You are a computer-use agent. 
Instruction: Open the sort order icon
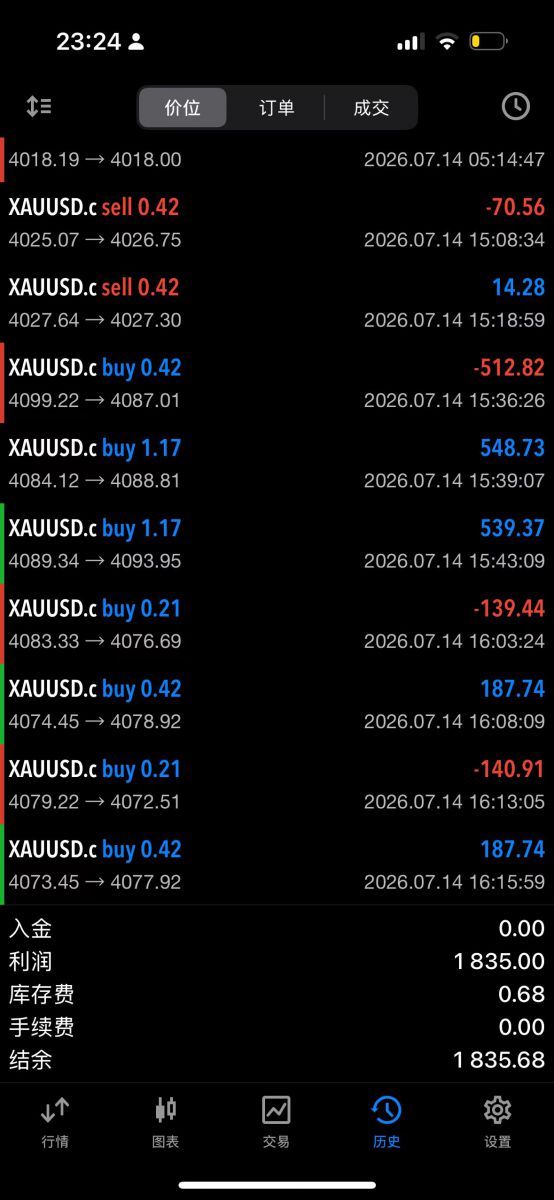[x=39, y=107]
